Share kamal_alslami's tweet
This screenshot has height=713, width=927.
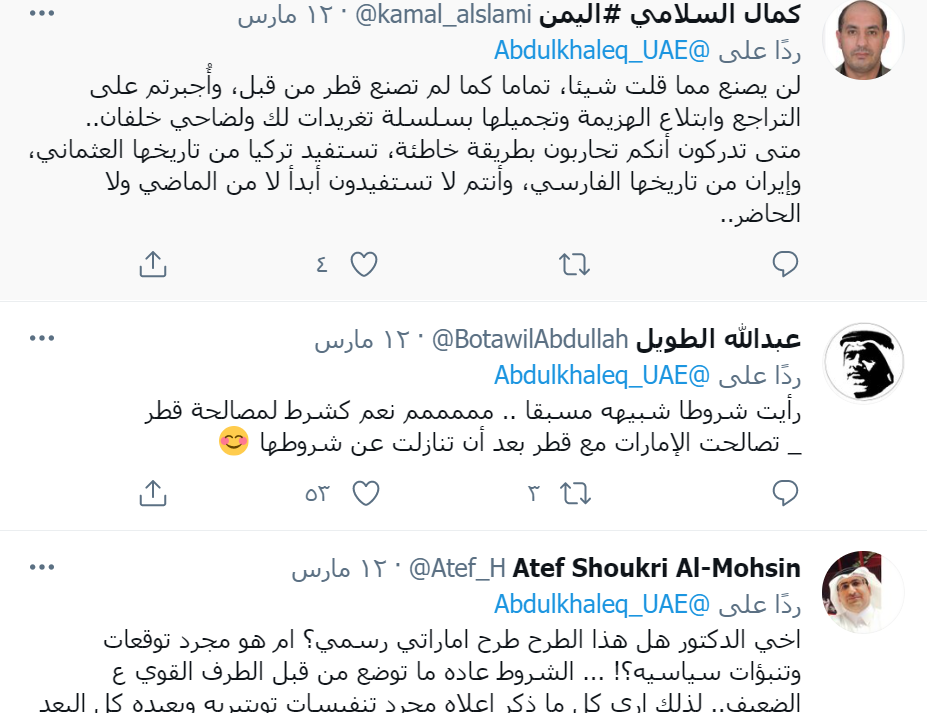coord(152,264)
